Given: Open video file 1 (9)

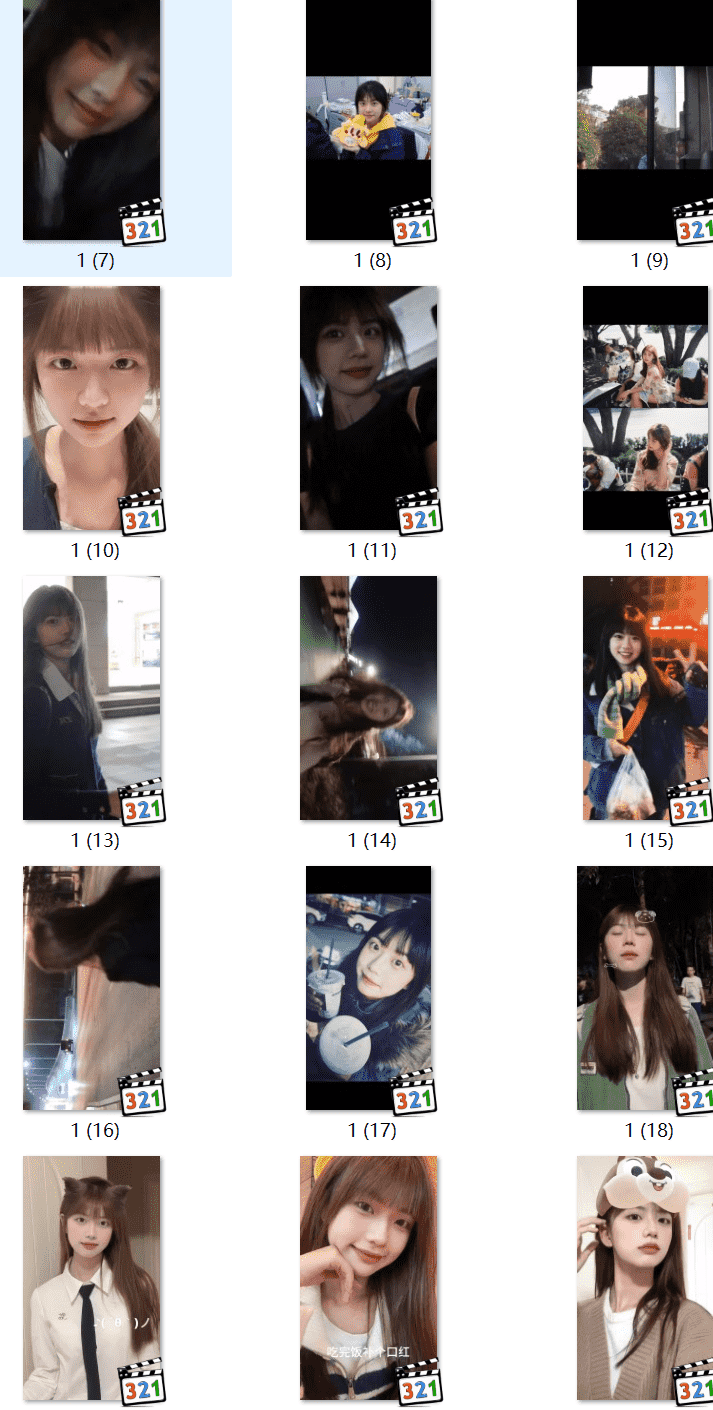Looking at the screenshot, I should click(645, 120).
